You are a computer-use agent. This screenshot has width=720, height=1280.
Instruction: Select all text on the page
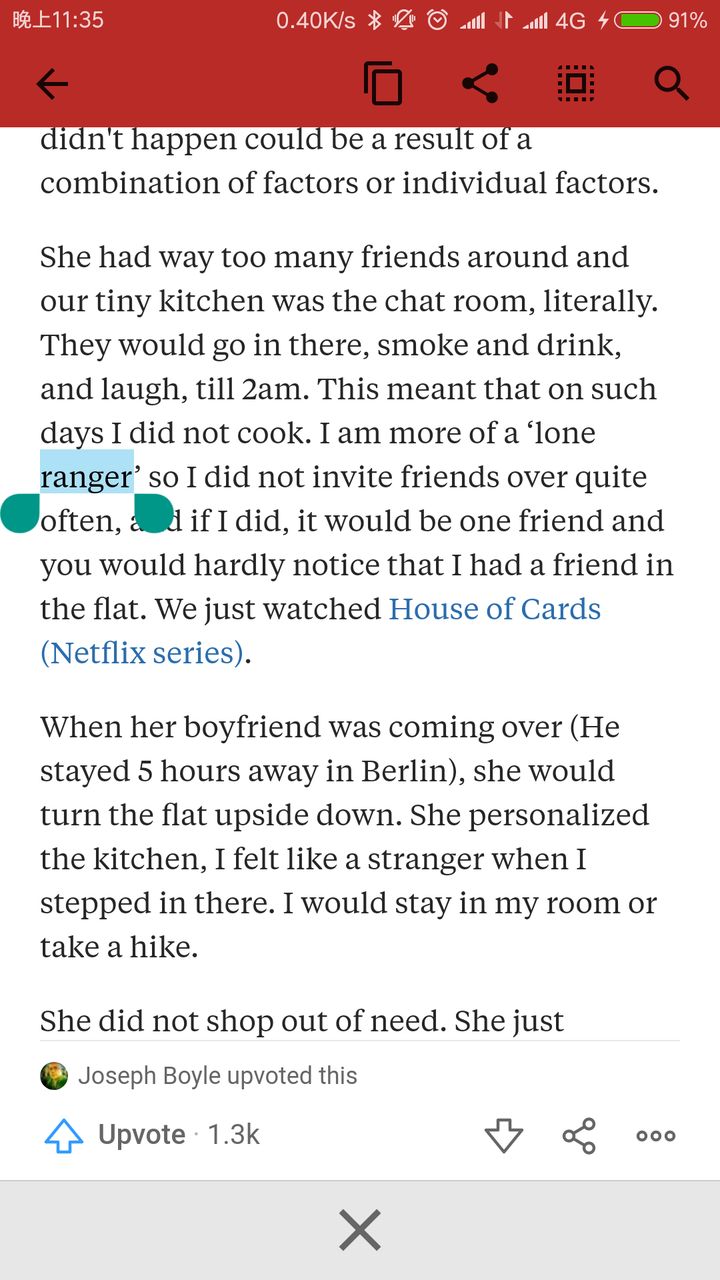click(575, 85)
